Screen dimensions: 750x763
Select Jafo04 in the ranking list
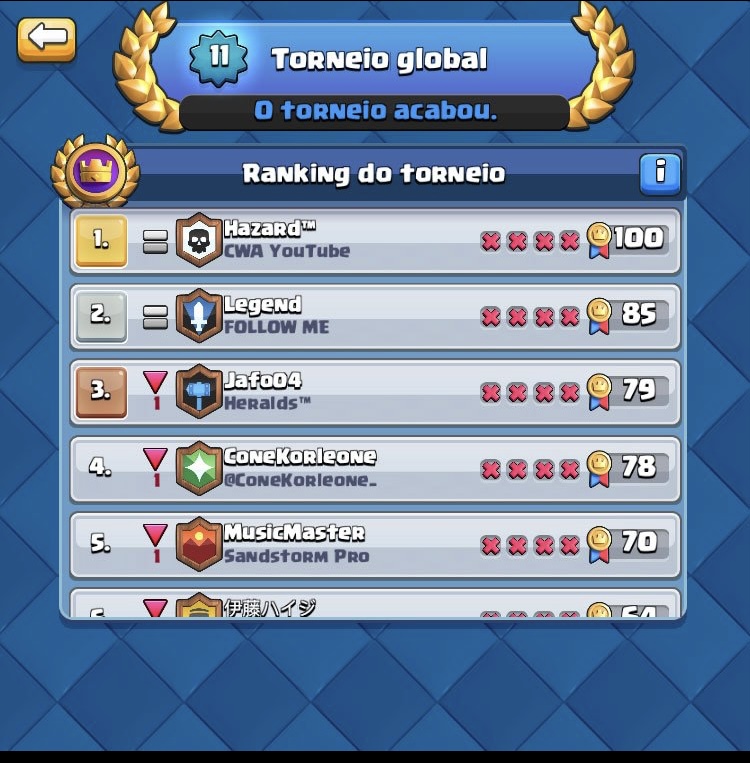(375, 391)
